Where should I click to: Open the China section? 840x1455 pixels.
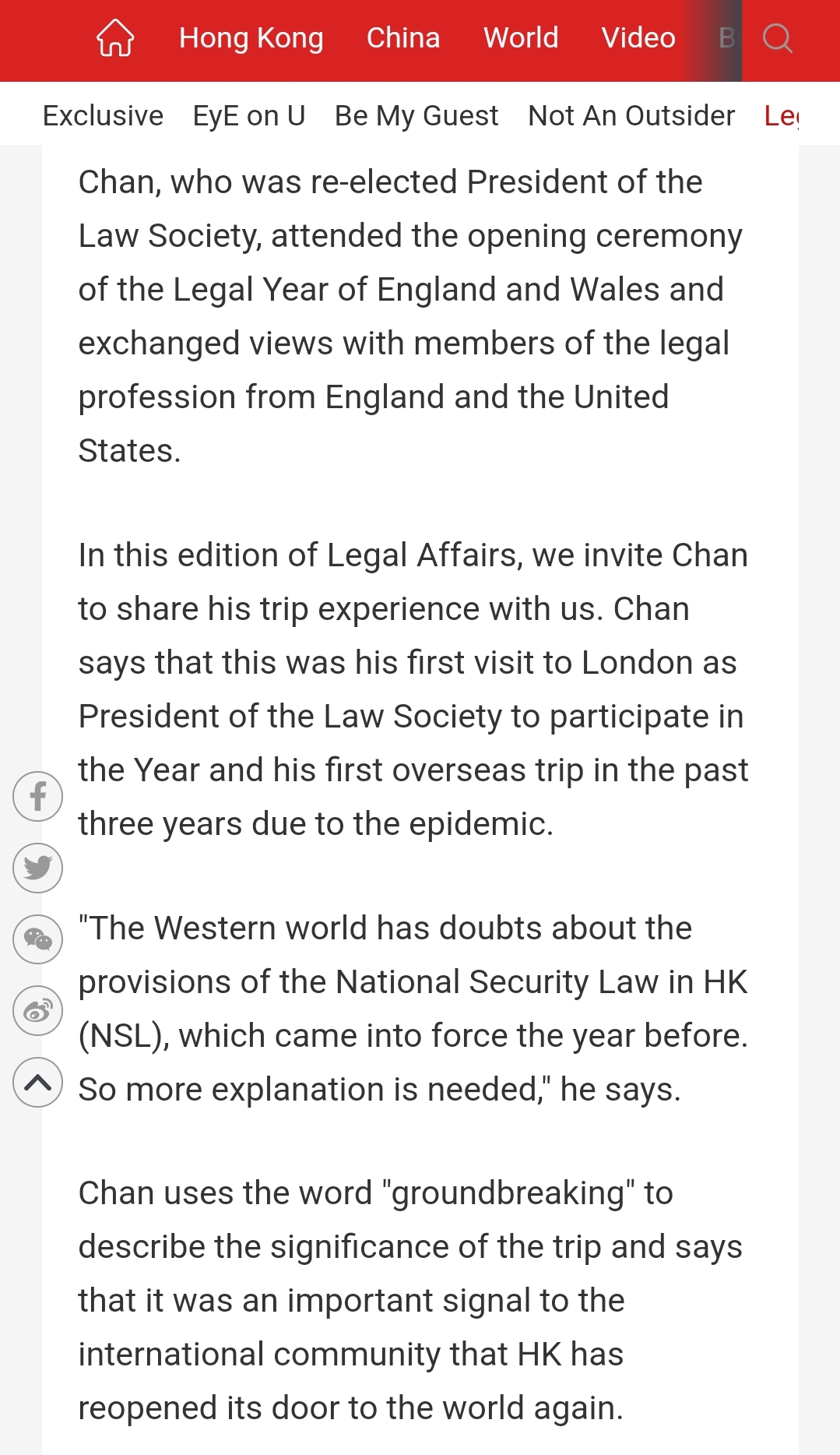pyautogui.click(x=403, y=37)
